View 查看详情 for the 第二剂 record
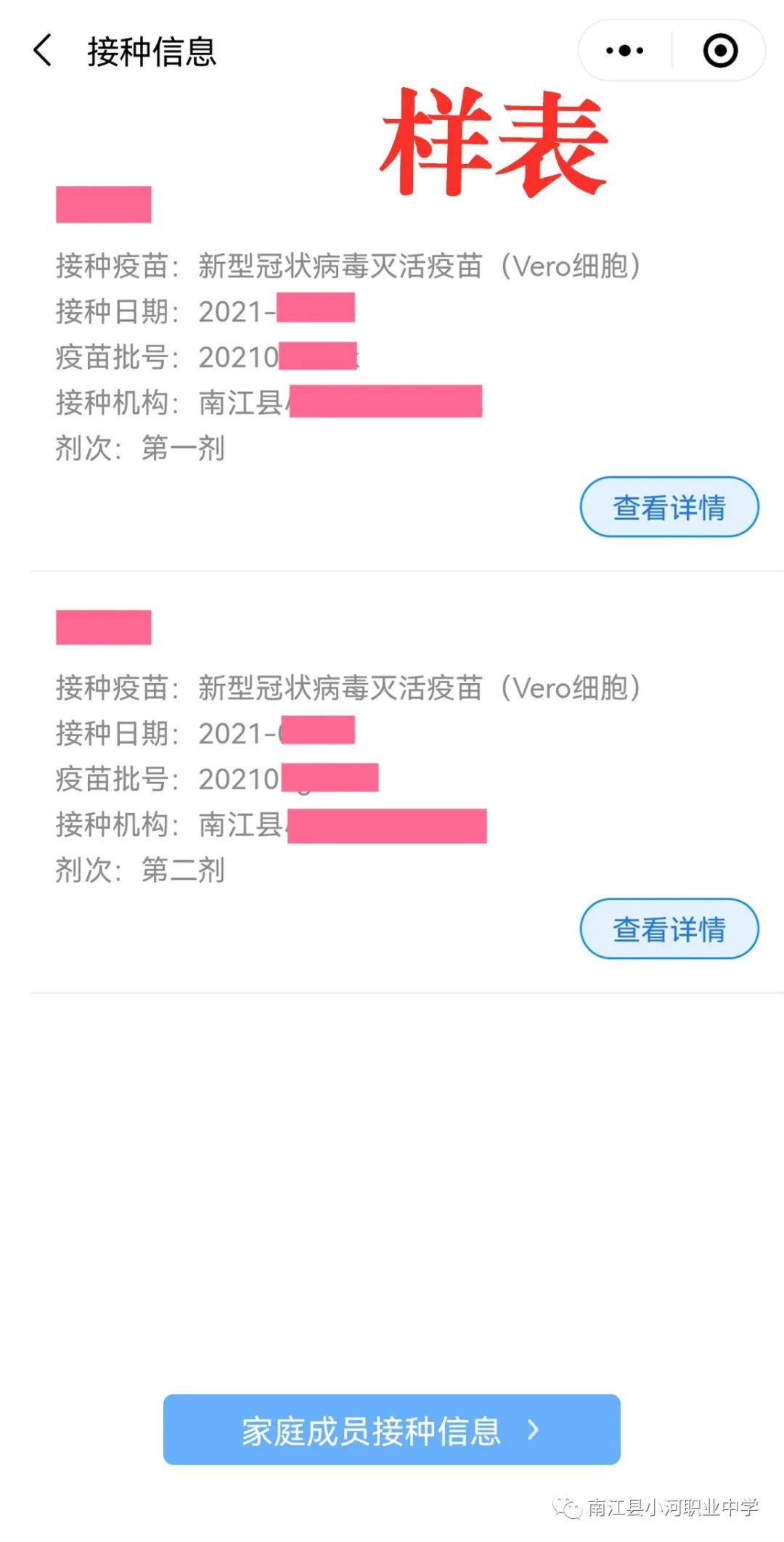Image resolution: width=784 pixels, height=1542 pixels. pos(669,929)
